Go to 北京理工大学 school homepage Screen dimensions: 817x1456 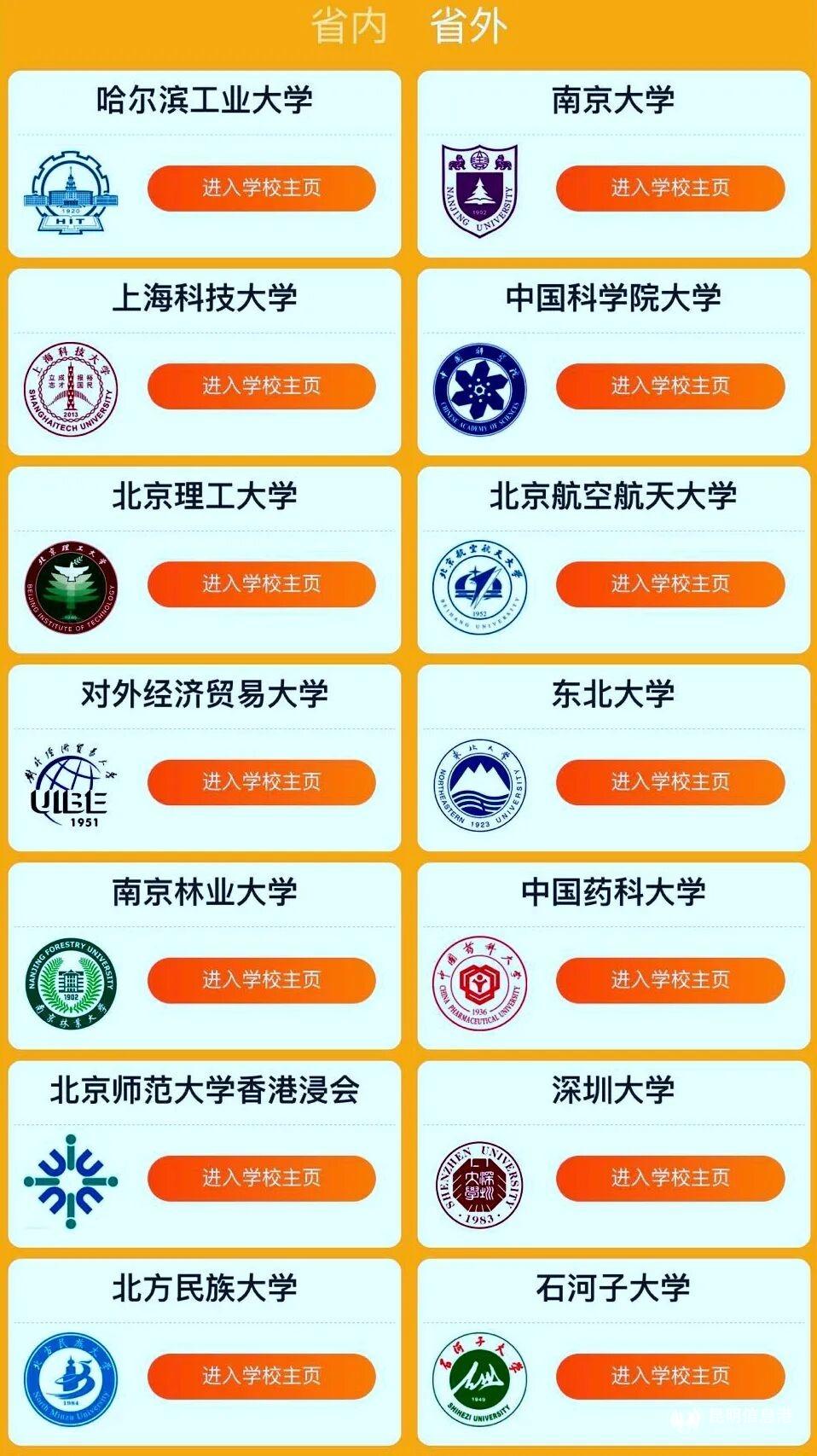[261, 583]
